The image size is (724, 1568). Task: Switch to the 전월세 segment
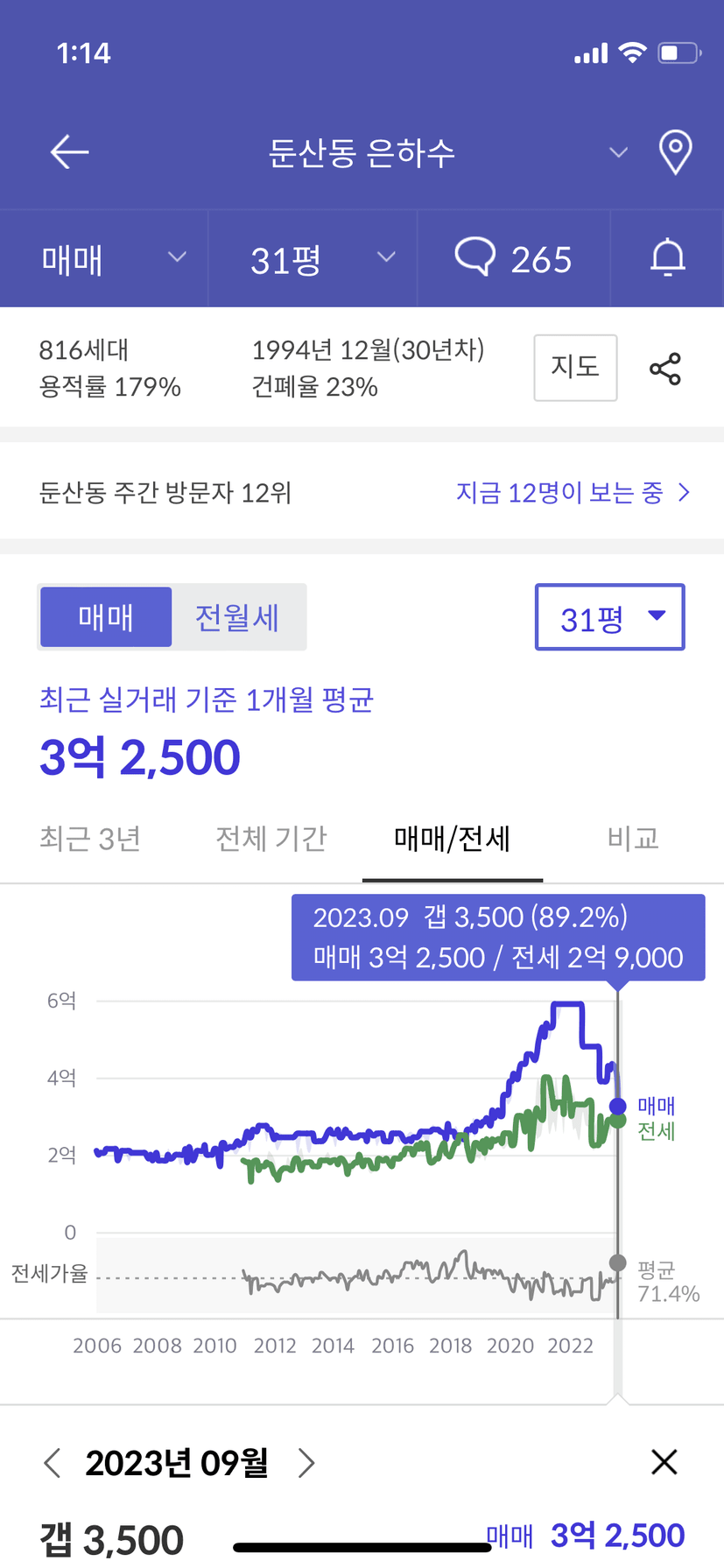(x=238, y=617)
